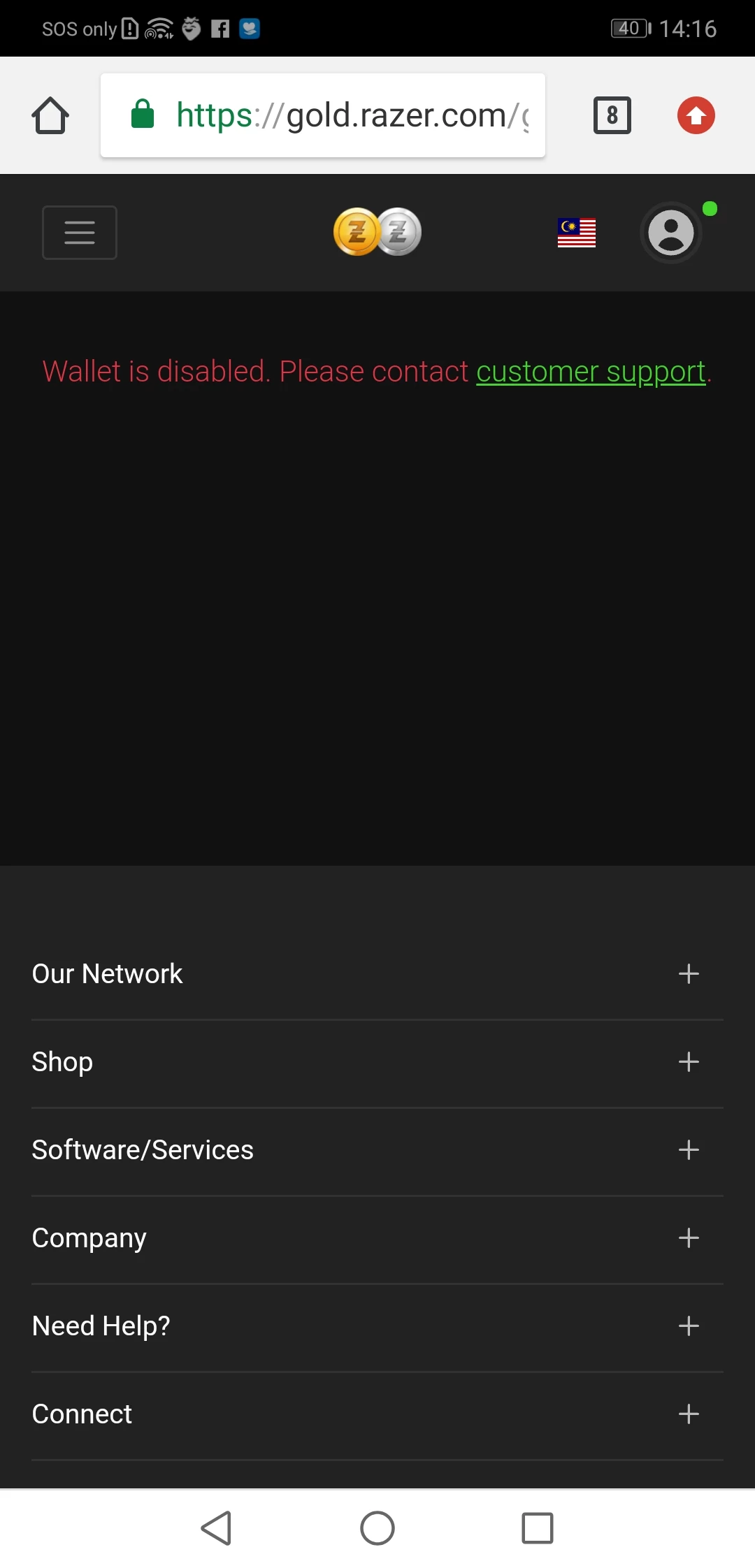Open the user account profile icon
This screenshot has width=755, height=1568.
click(671, 233)
